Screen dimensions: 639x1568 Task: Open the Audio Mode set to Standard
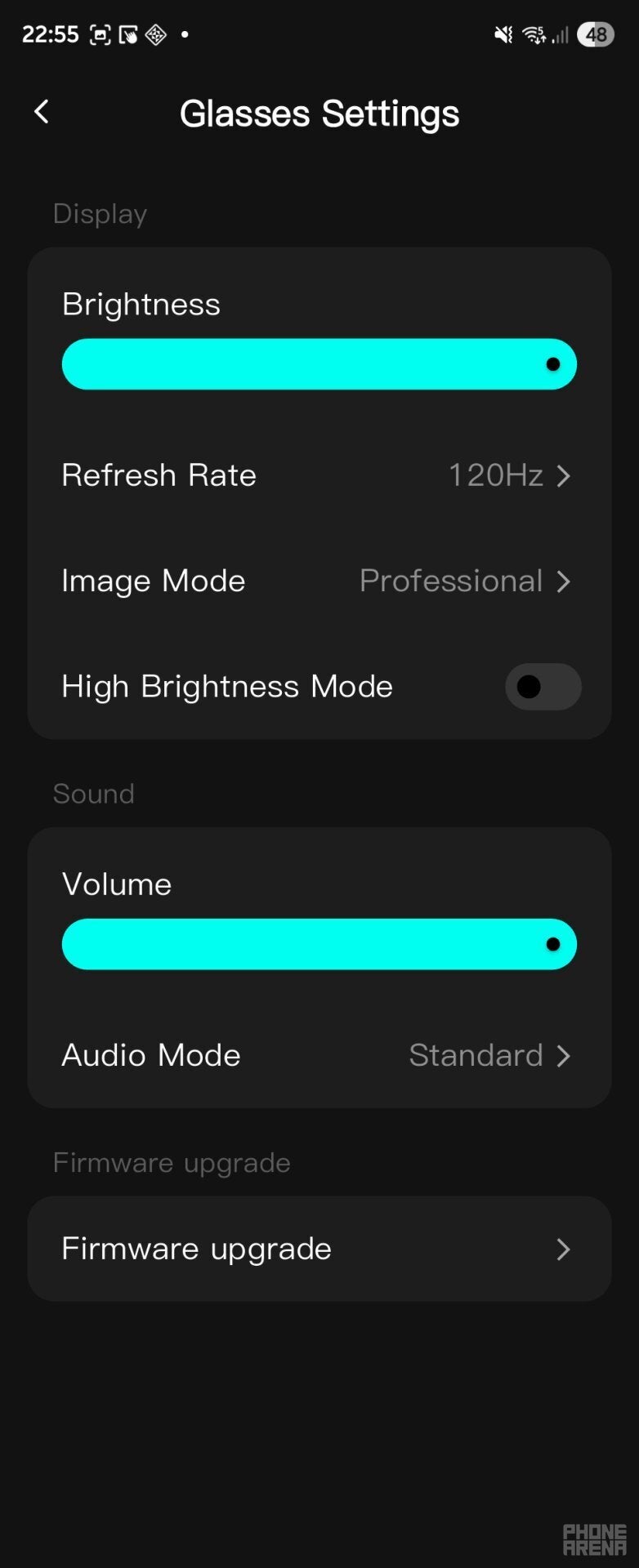319,1055
